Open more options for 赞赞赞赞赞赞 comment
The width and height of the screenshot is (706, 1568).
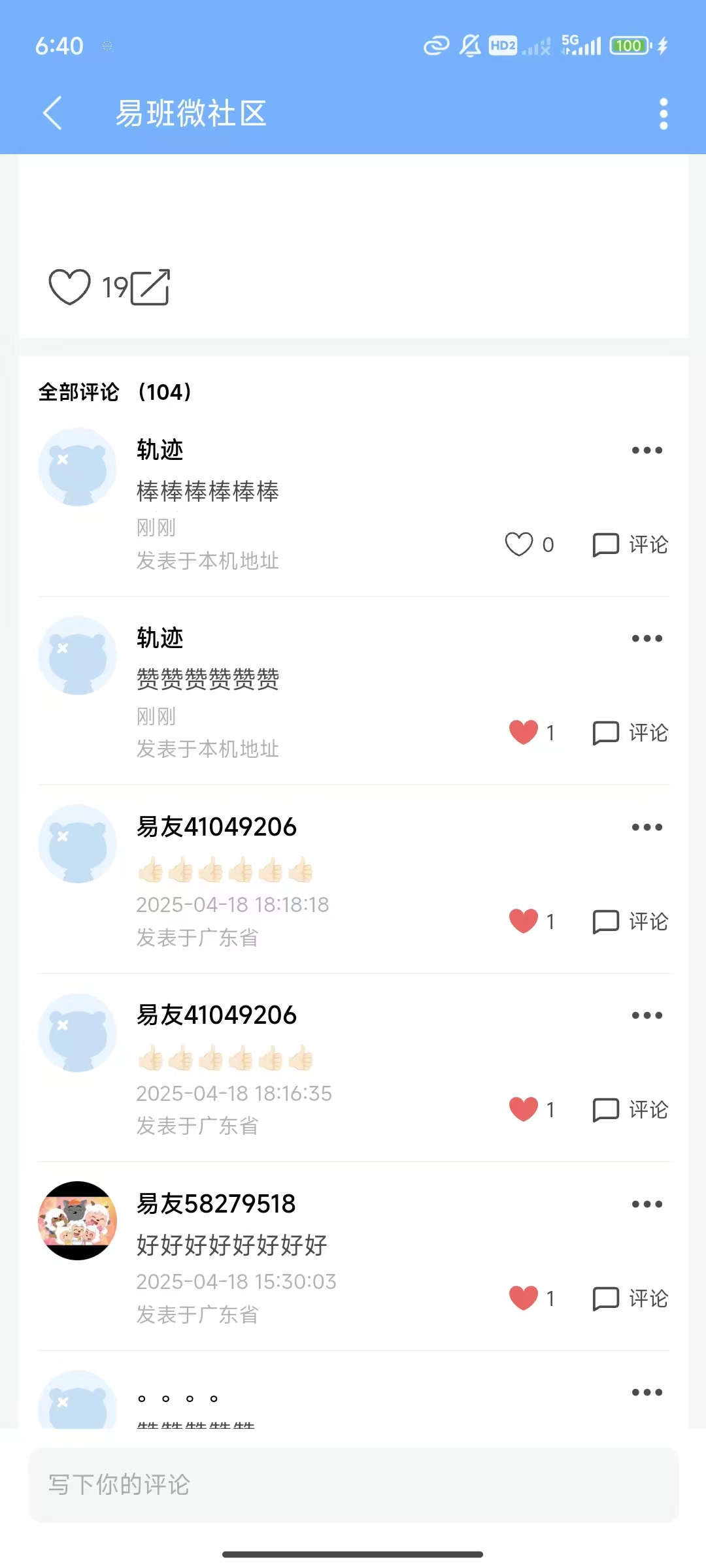point(647,638)
